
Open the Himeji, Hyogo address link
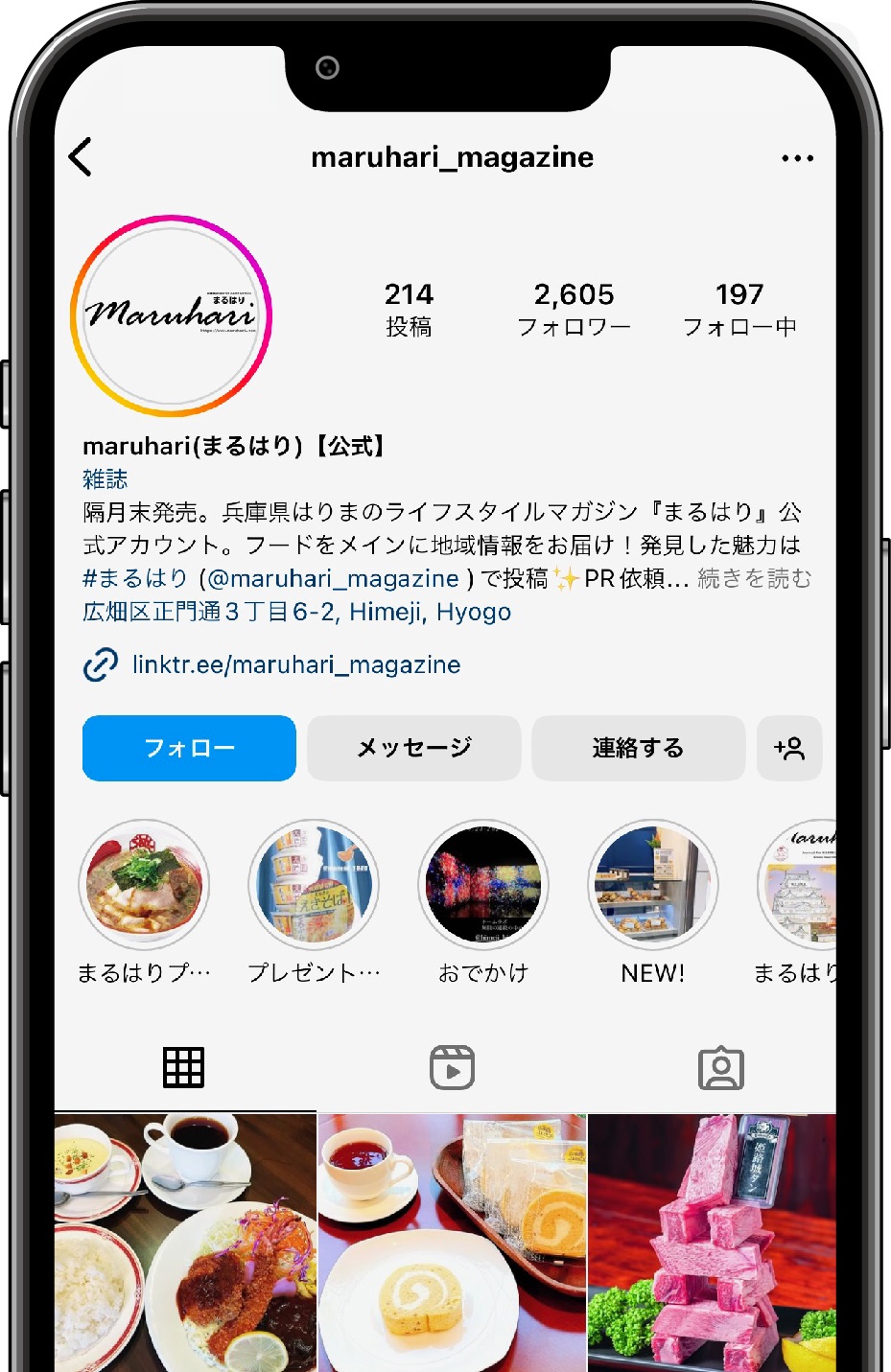pos(296,612)
